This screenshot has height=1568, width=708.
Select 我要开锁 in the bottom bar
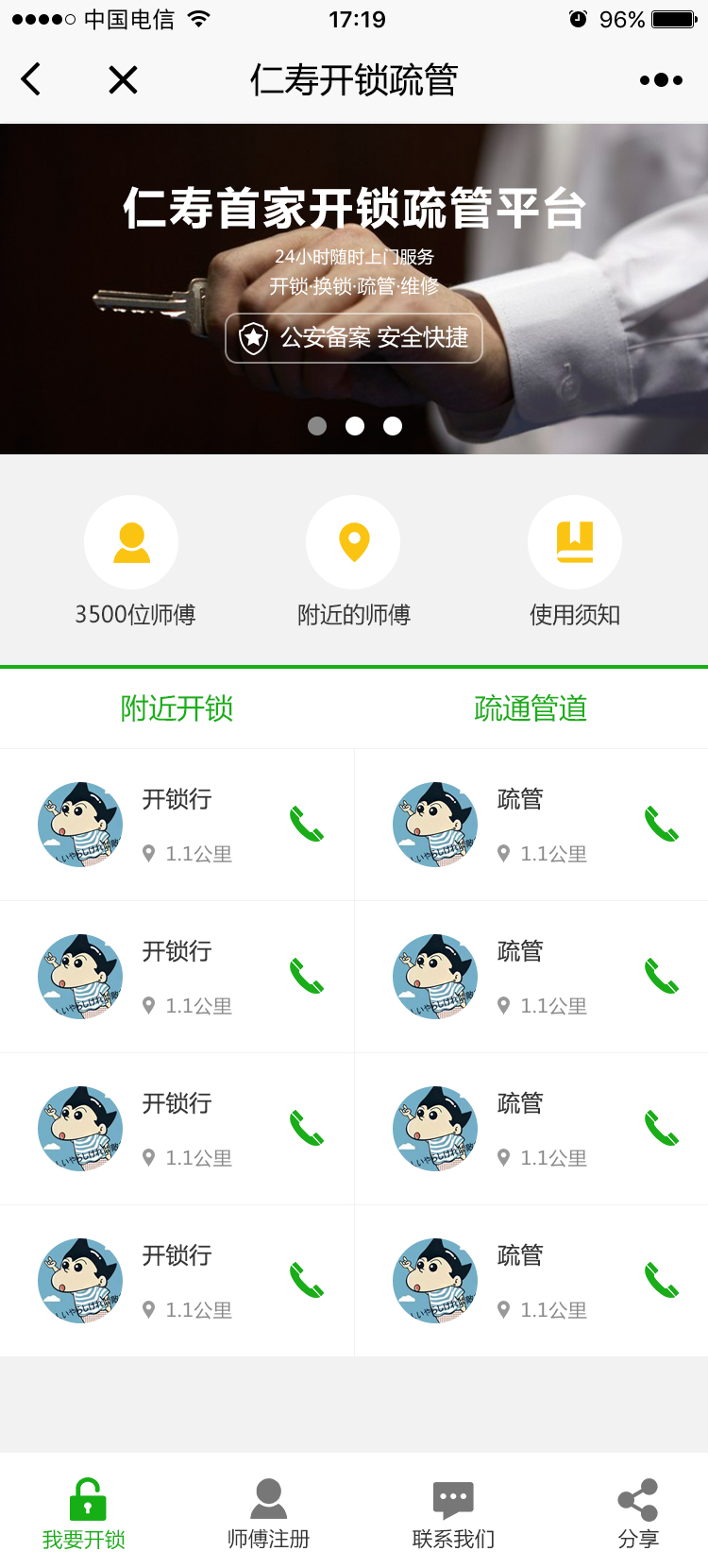point(85,1513)
